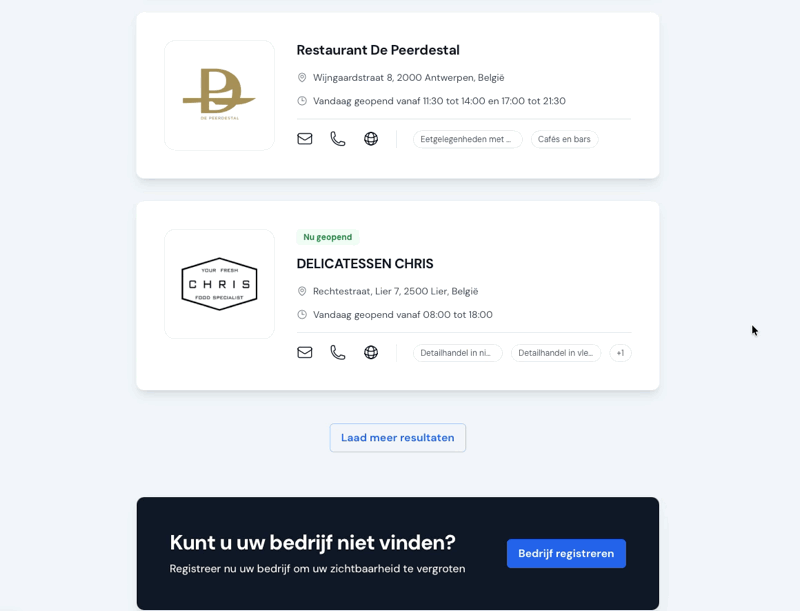Tap 'Bedrijf registreren' to register a business
This screenshot has height=611, width=800.
click(x=566, y=554)
